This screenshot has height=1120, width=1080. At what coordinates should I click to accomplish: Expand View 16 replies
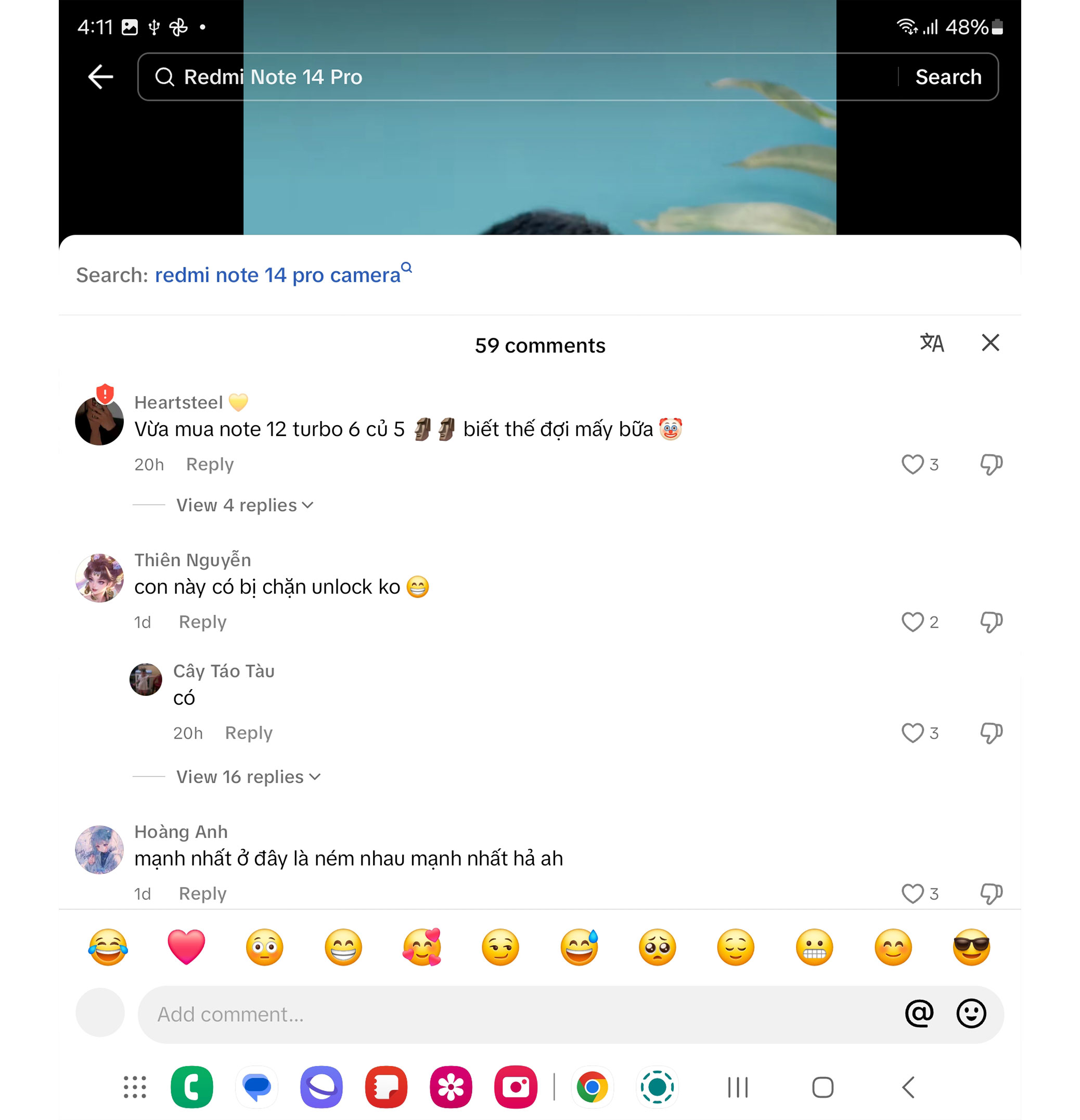click(248, 777)
